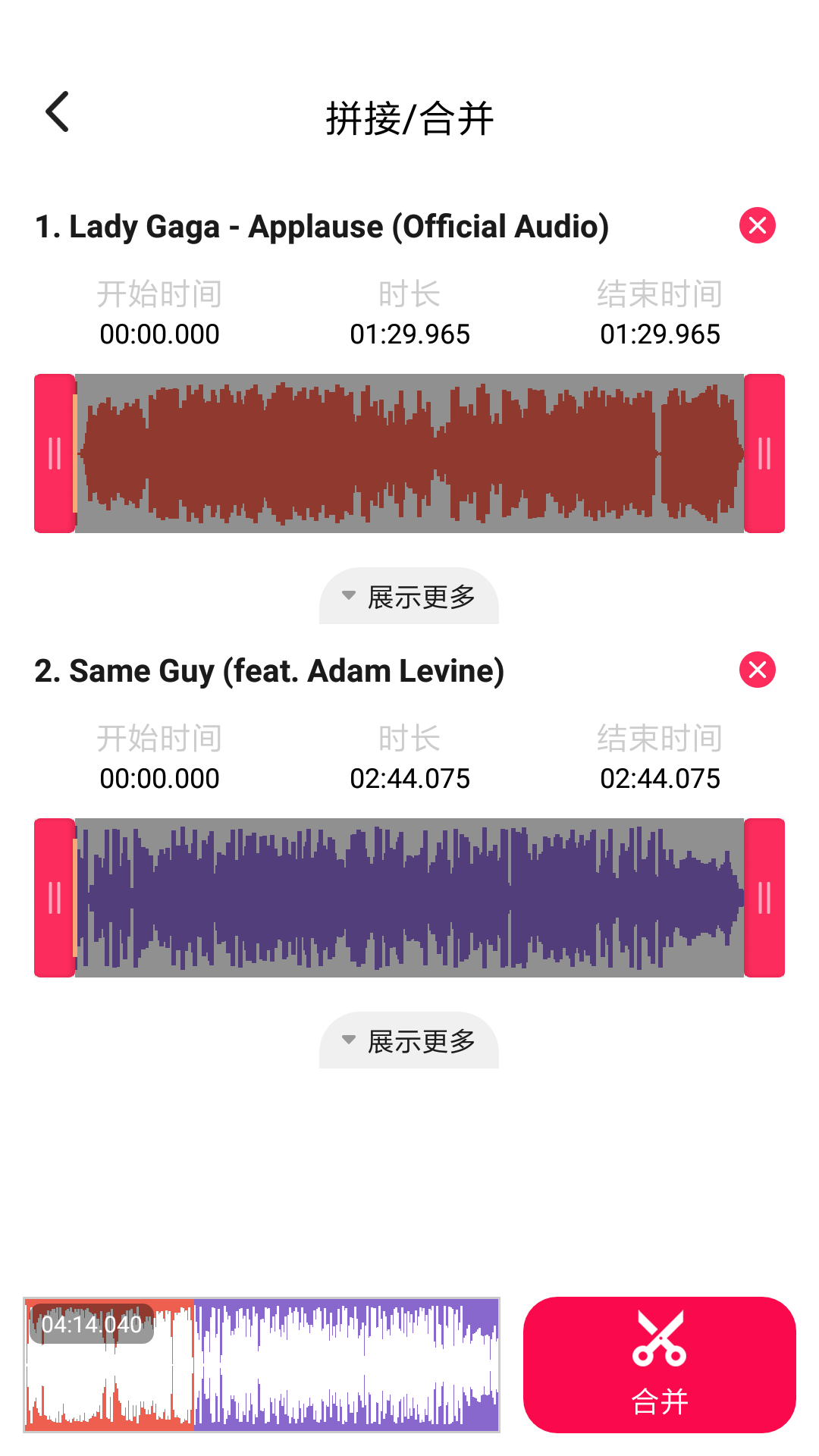Remove the Lady Gaga - Applause track
Screen dimensions: 819x1456
[756, 224]
